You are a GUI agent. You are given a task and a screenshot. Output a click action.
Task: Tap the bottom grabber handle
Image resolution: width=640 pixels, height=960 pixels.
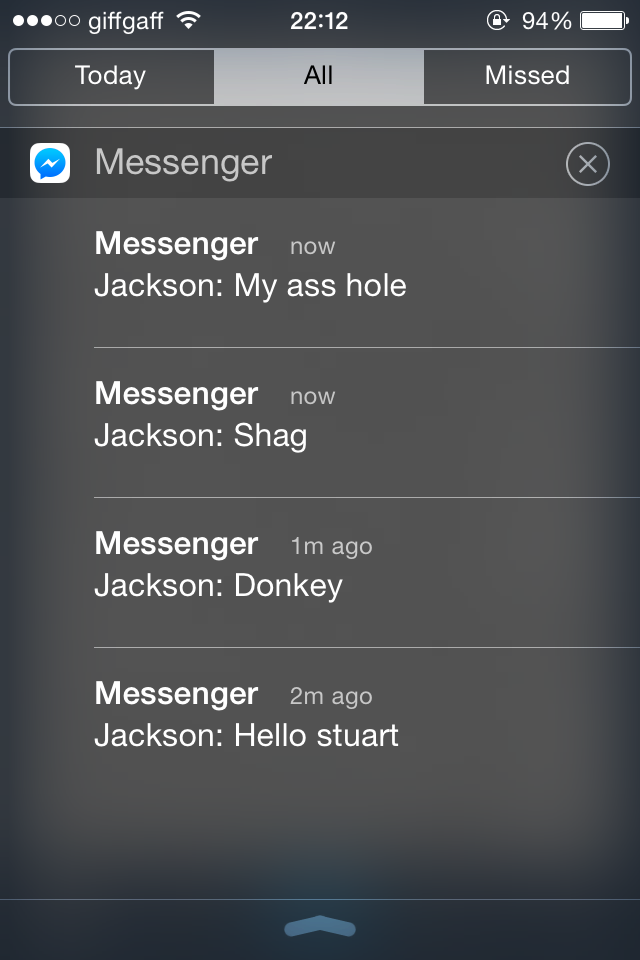click(320, 928)
